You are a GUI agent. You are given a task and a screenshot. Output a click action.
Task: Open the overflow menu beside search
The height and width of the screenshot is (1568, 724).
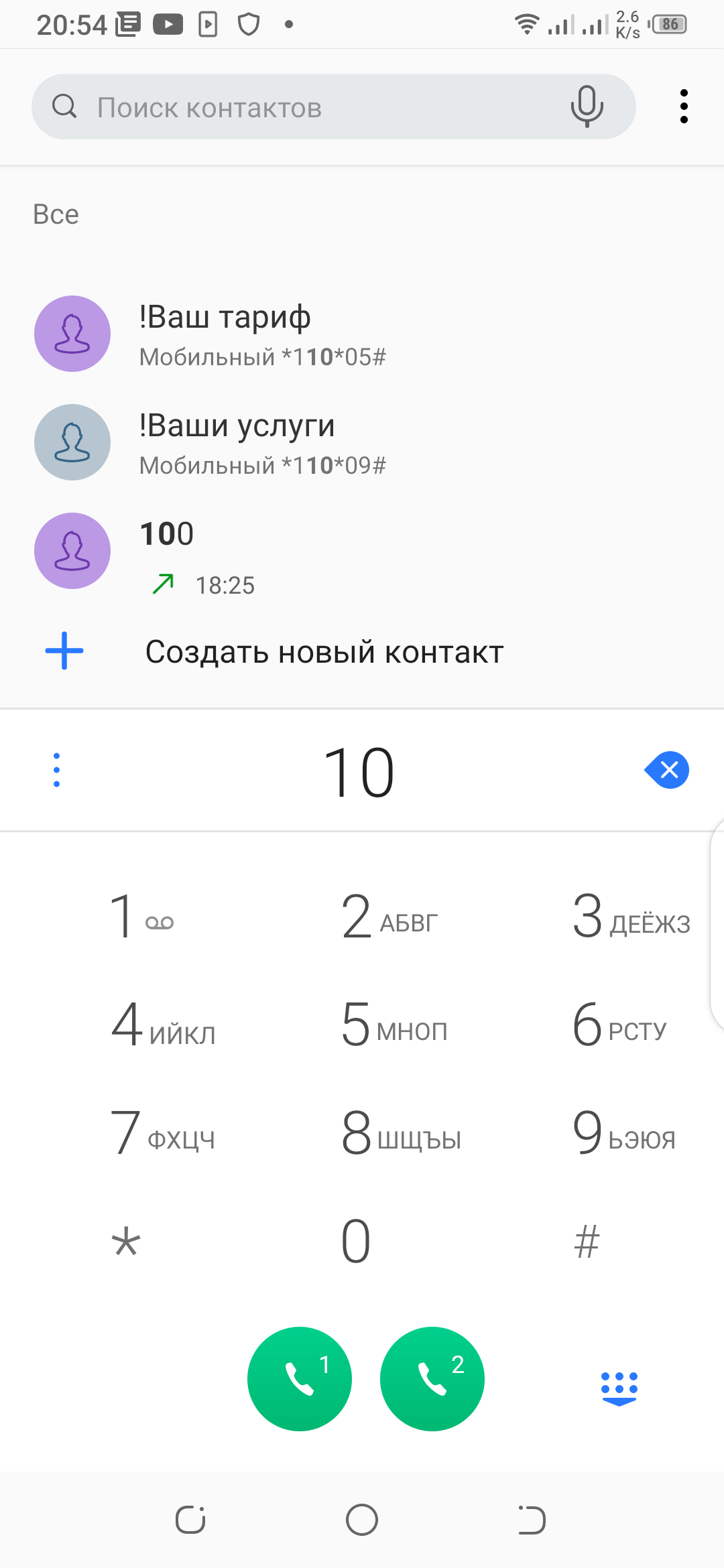tap(684, 107)
